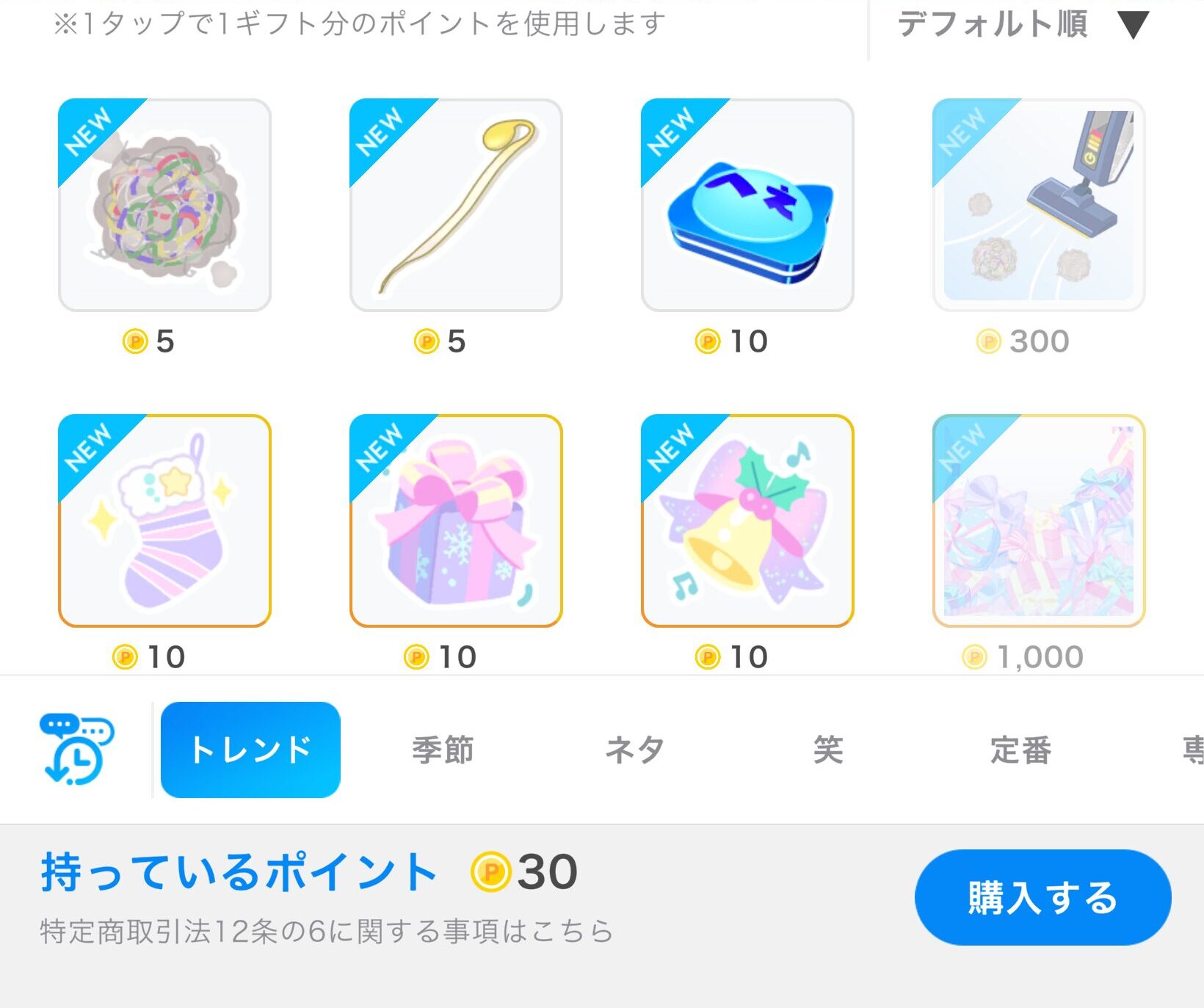Select the tangled dust ball gift

tap(164, 206)
